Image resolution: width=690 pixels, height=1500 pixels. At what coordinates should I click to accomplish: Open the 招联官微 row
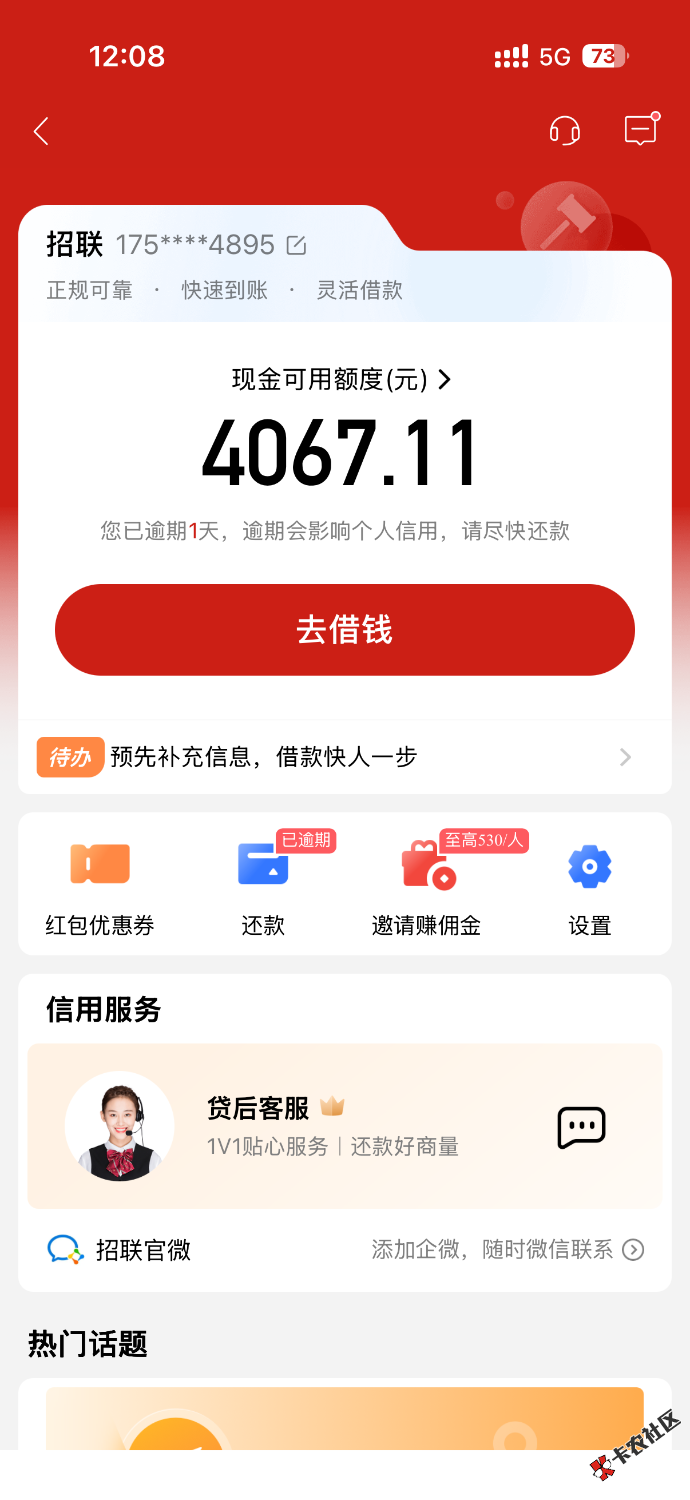345,1250
